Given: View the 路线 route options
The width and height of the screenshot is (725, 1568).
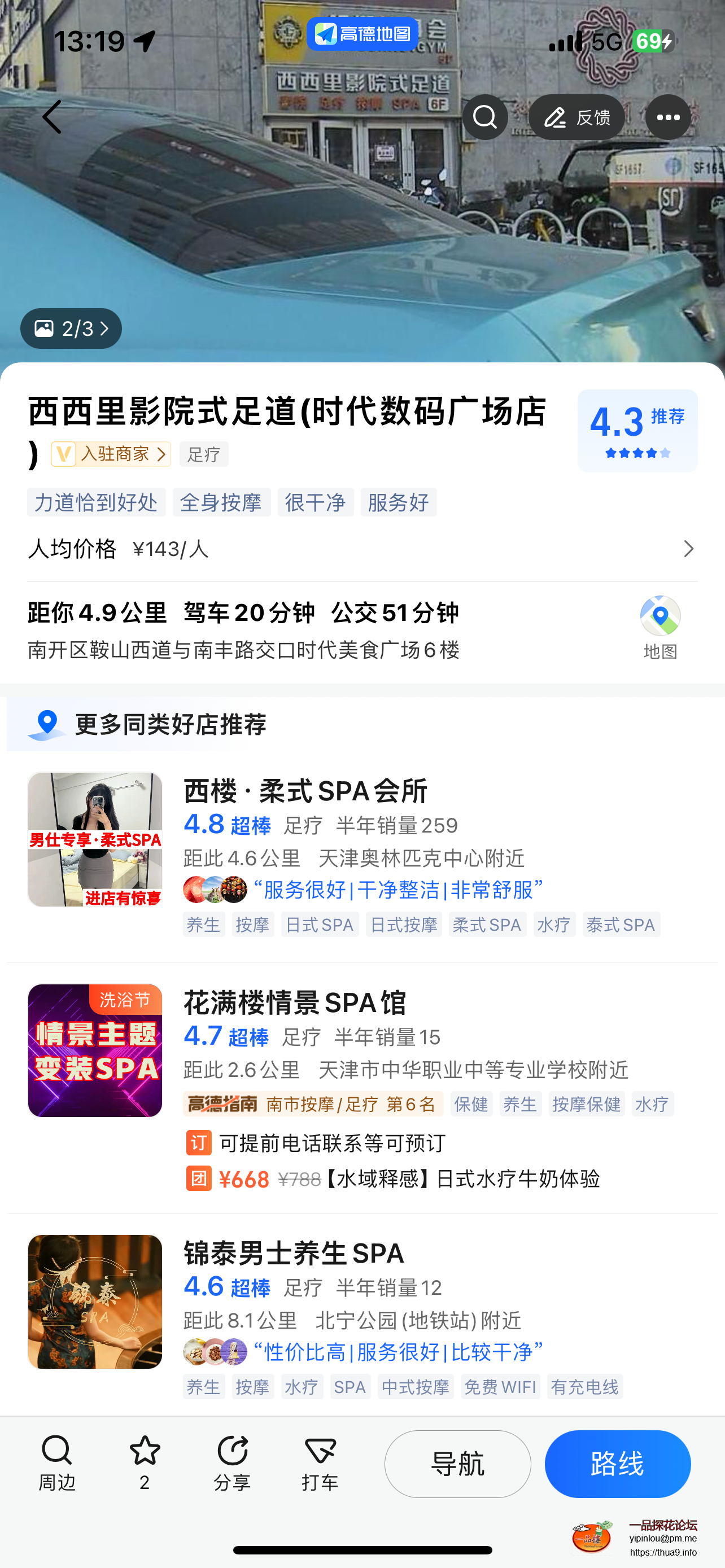Looking at the screenshot, I should click(x=617, y=1464).
